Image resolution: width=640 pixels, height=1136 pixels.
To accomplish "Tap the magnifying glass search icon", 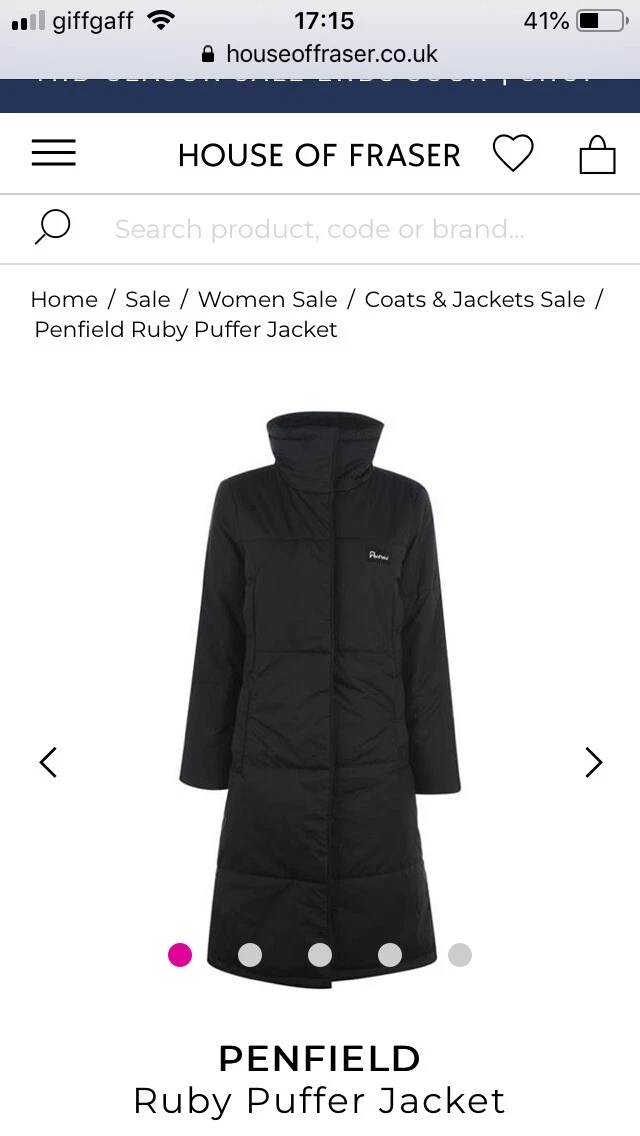I will pyautogui.click(x=52, y=228).
